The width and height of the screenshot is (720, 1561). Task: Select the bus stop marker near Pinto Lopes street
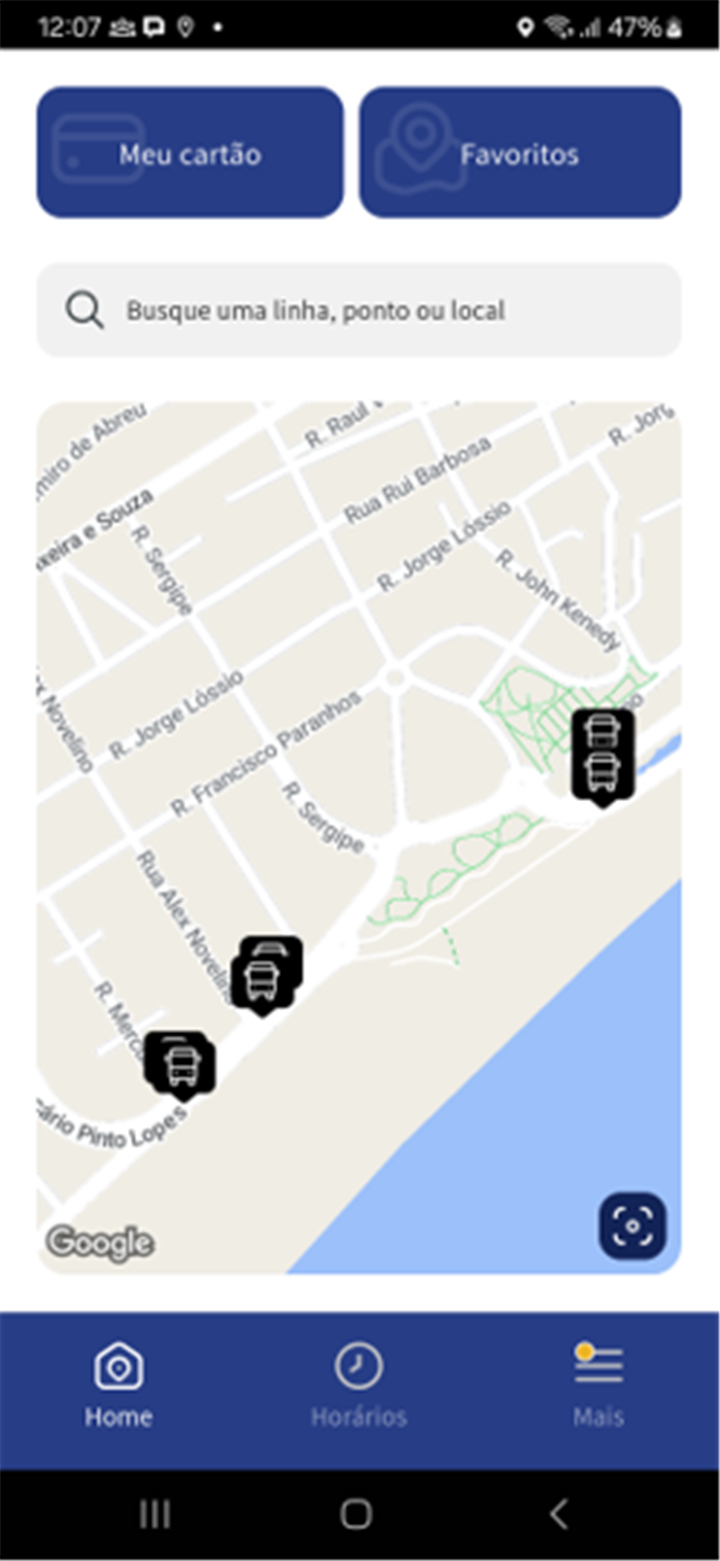pos(180,1064)
